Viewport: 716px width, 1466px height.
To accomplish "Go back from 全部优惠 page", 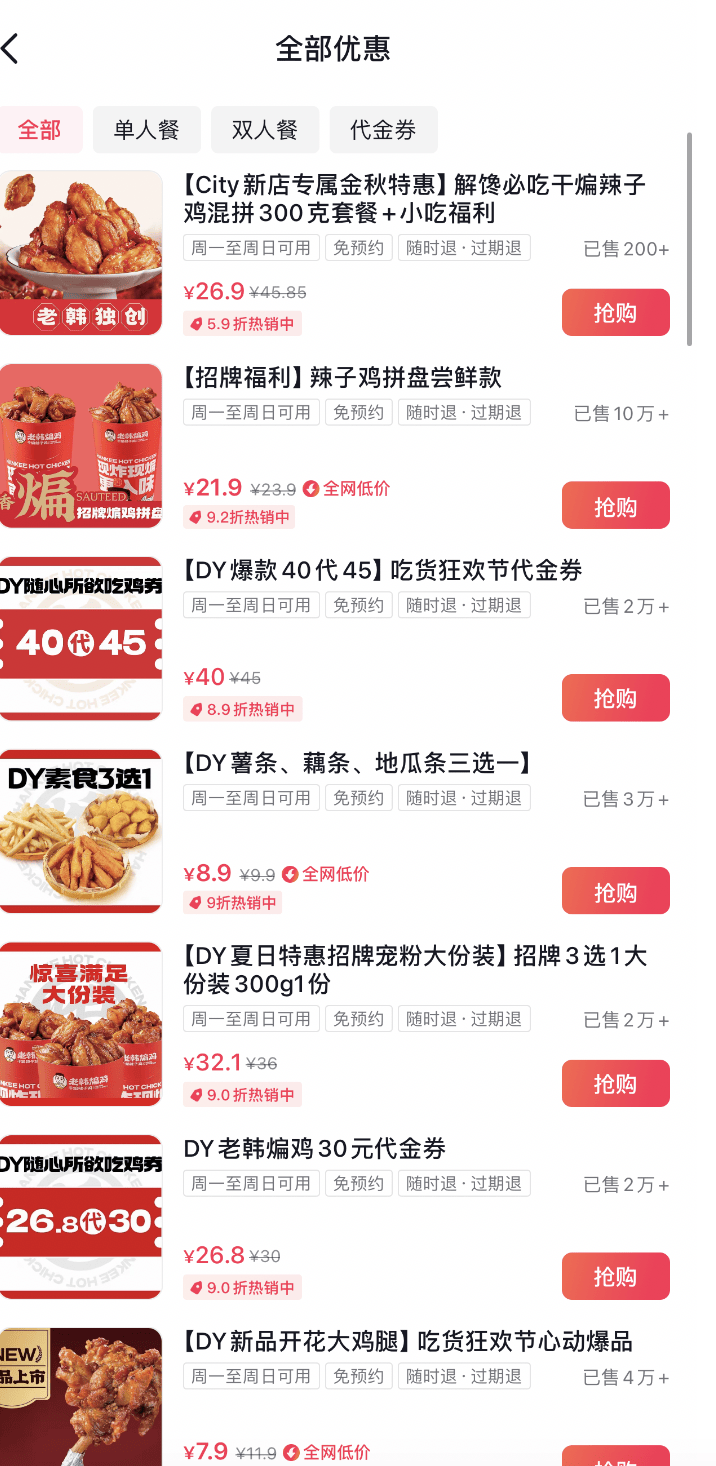I will tap(12, 48).
